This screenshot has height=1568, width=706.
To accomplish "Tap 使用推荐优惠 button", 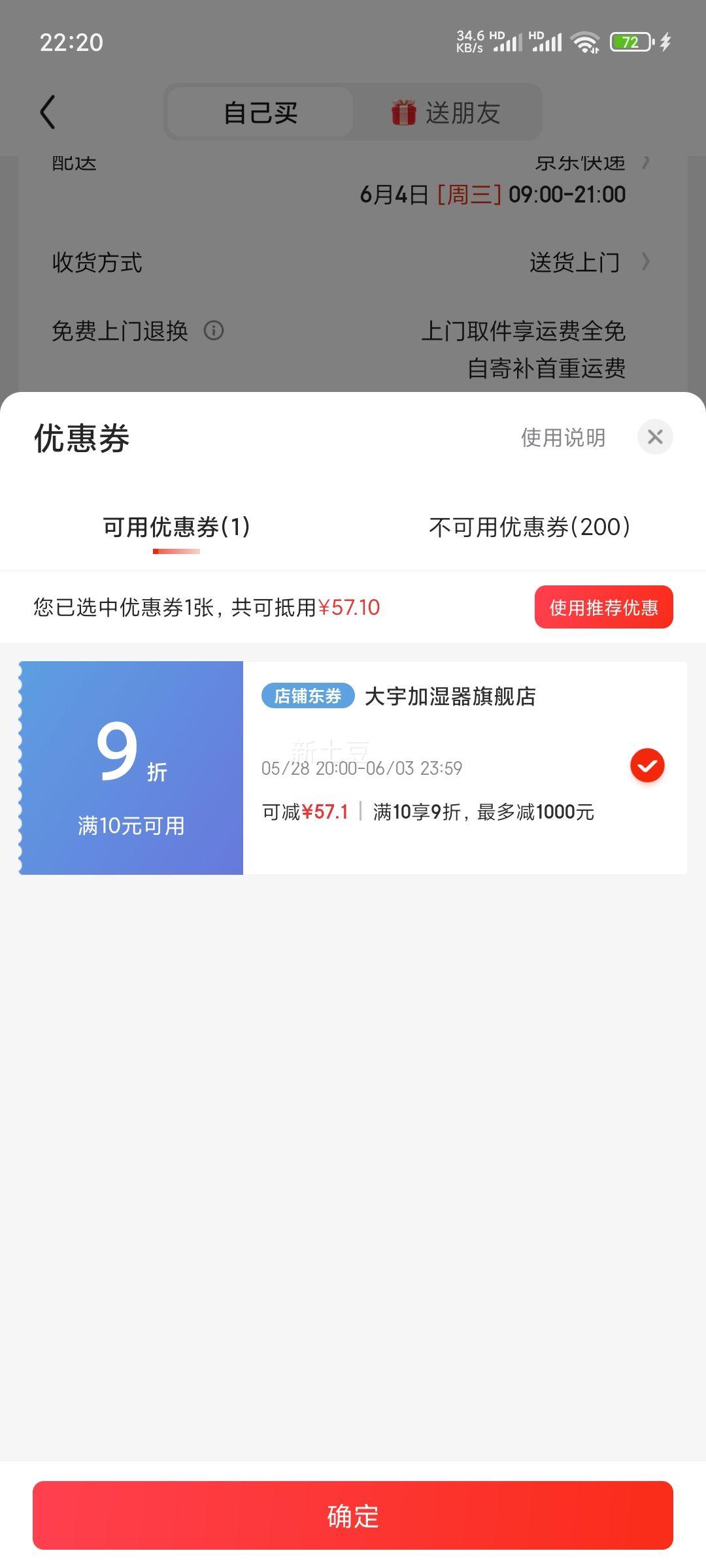I will pyautogui.click(x=603, y=608).
